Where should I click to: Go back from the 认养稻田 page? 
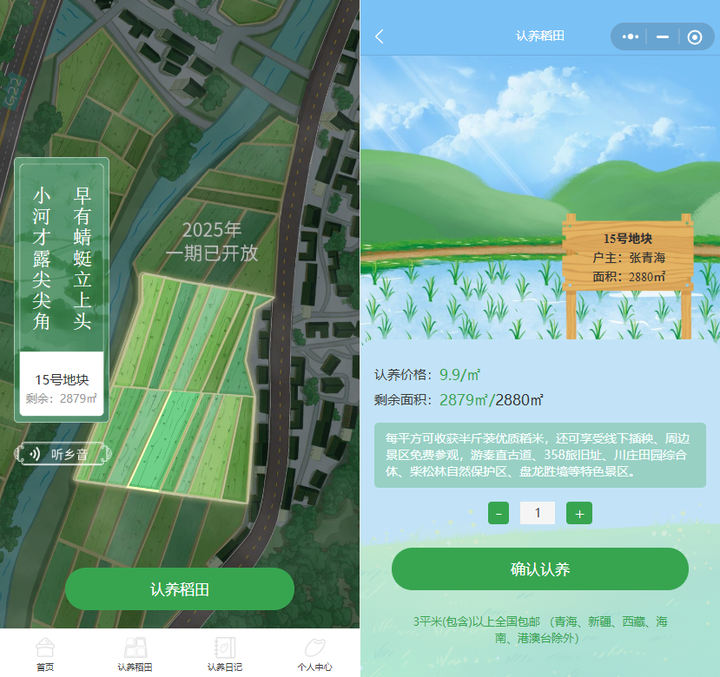click(379, 37)
